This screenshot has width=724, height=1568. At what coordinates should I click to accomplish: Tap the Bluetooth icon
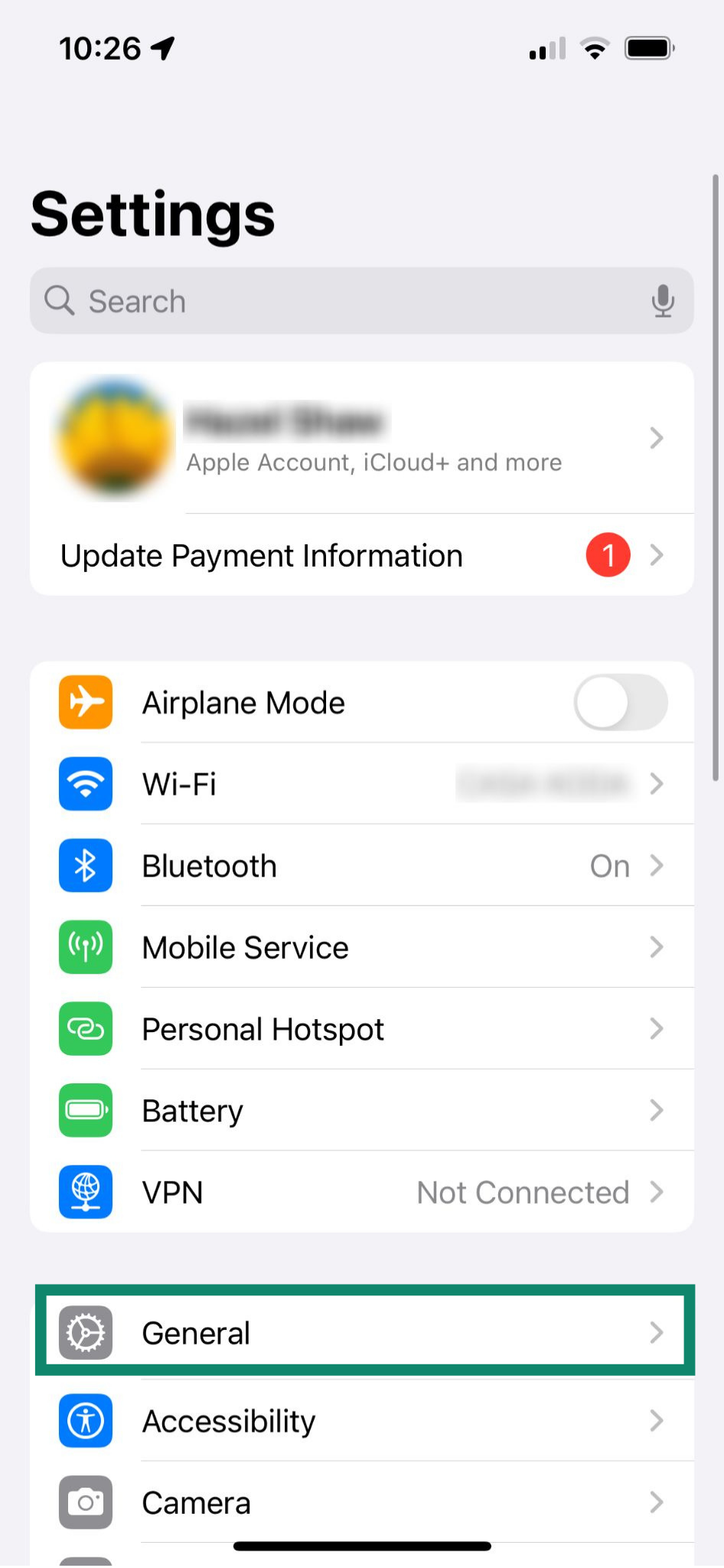coord(85,865)
